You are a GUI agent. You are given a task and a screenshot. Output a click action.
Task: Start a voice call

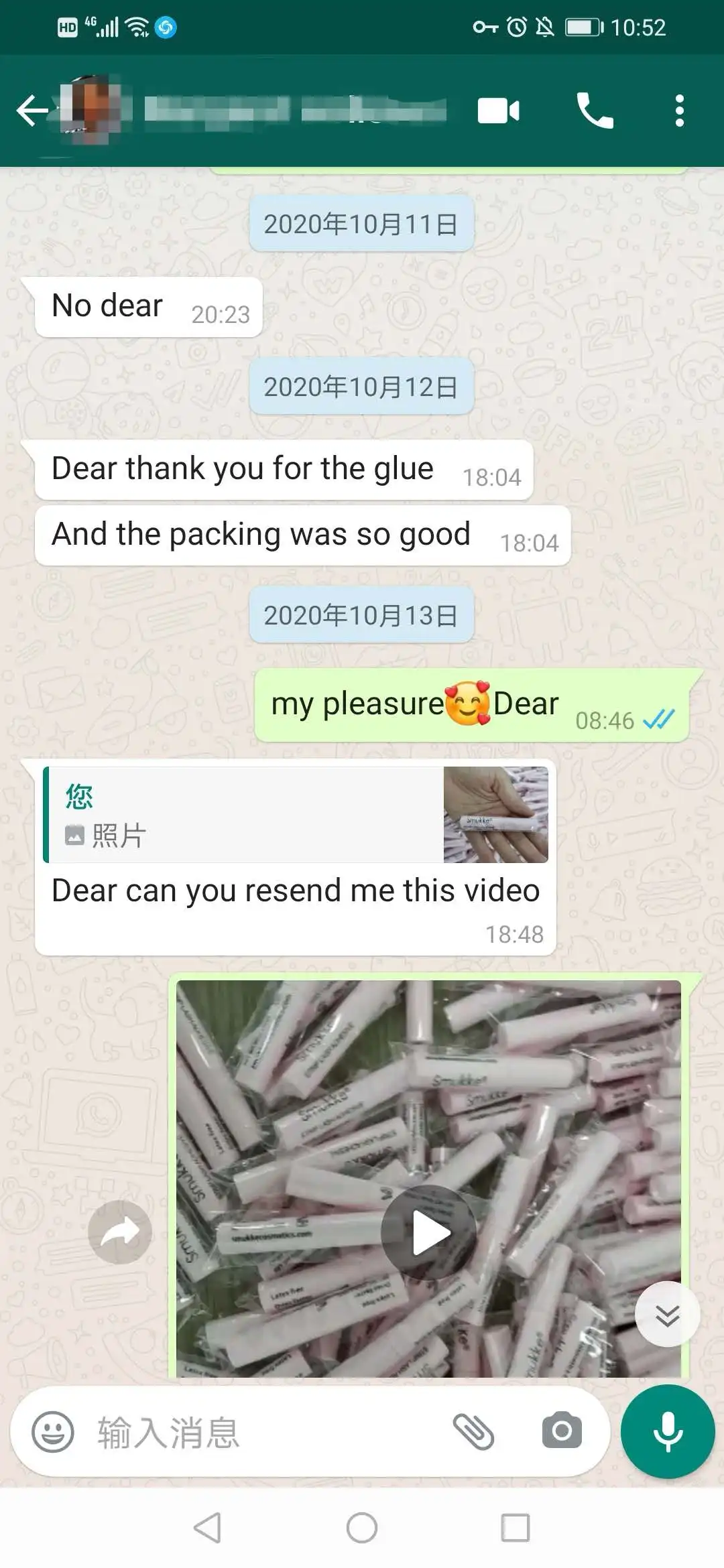coord(595,111)
